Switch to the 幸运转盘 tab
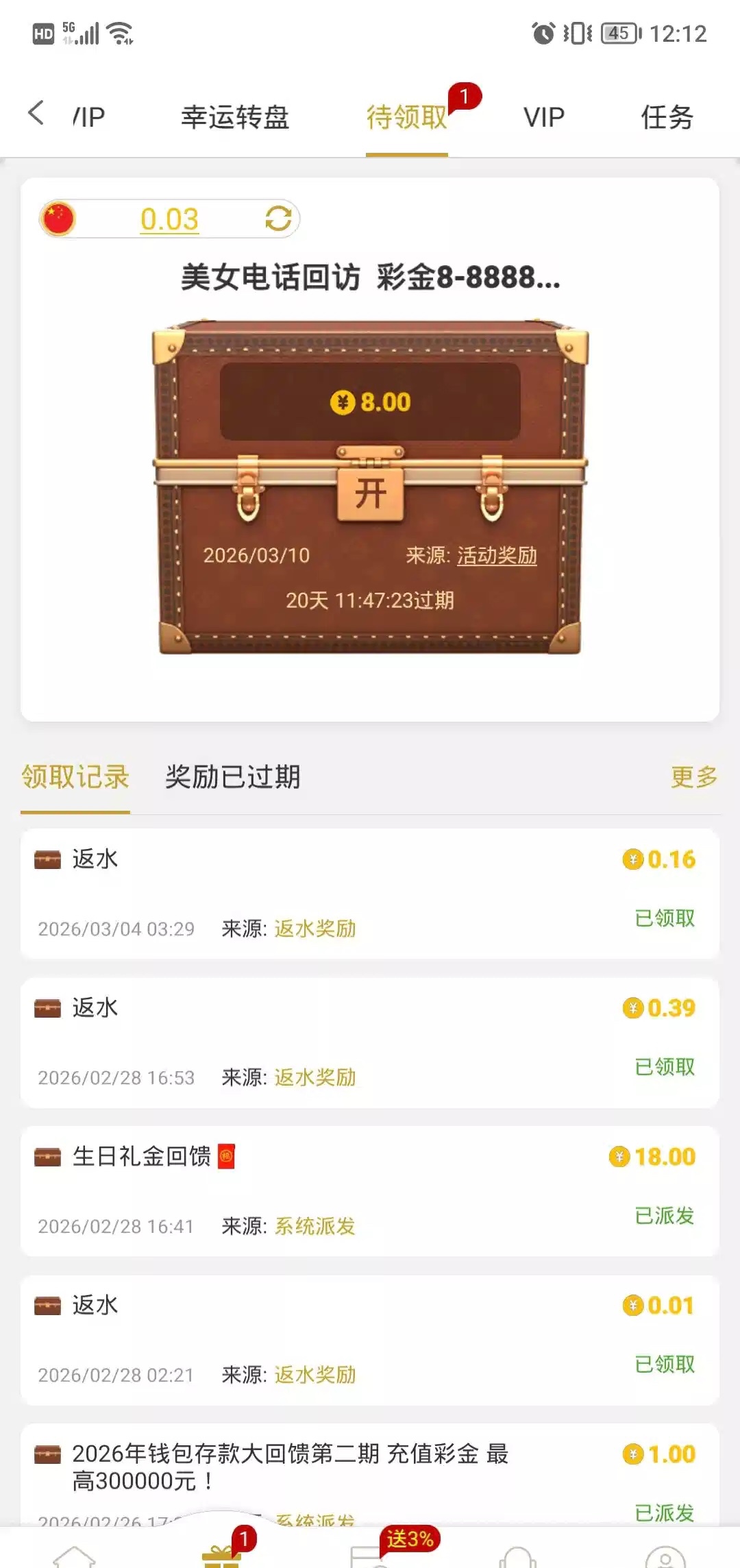Image resolution: width=740 pixels, height=1568 pixels. tap(235, 117)
